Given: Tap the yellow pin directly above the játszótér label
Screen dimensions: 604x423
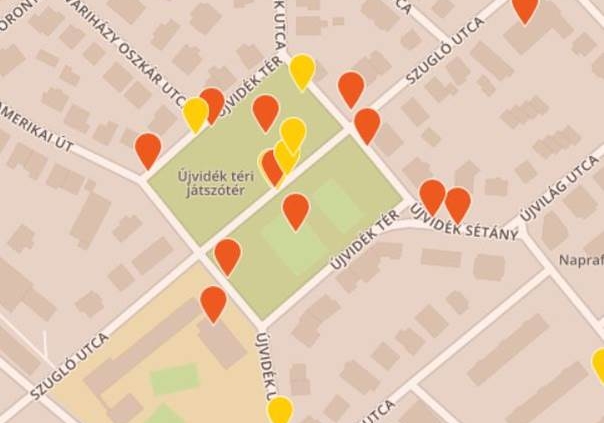Looking at the screenshot, I should pyautogui.click(x=196, y=113).
